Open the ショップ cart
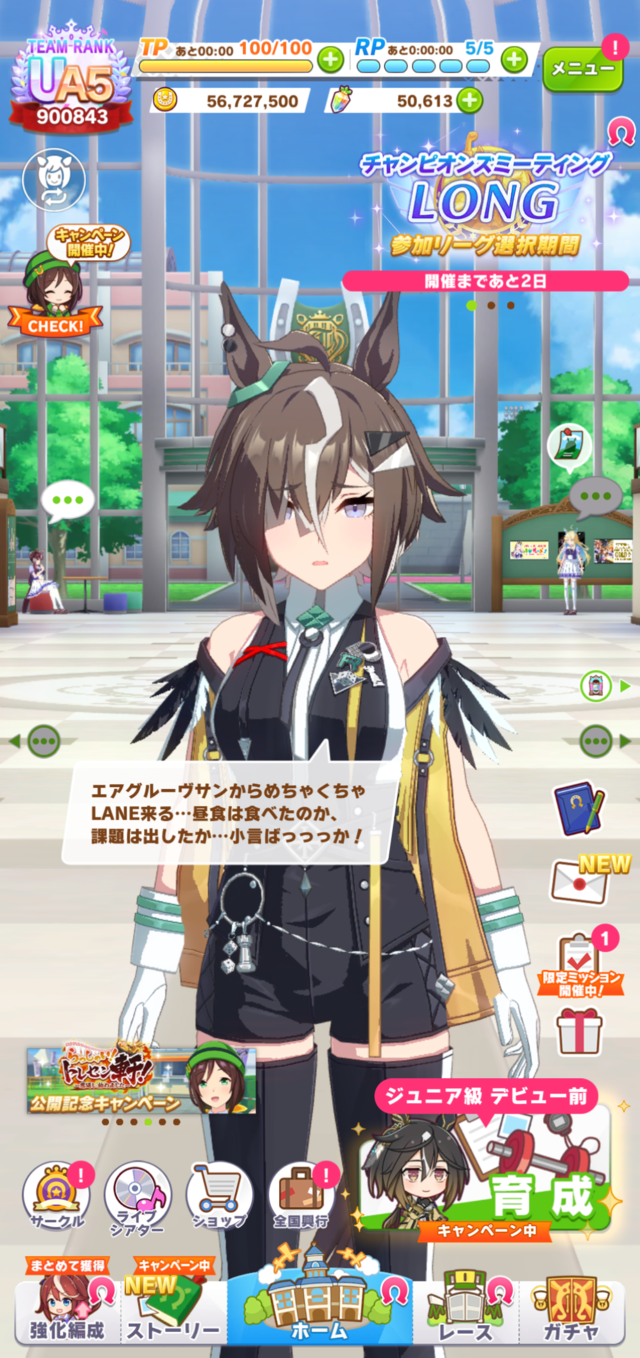This screenshot has height=1358, width=640. tap(218, 1197)
